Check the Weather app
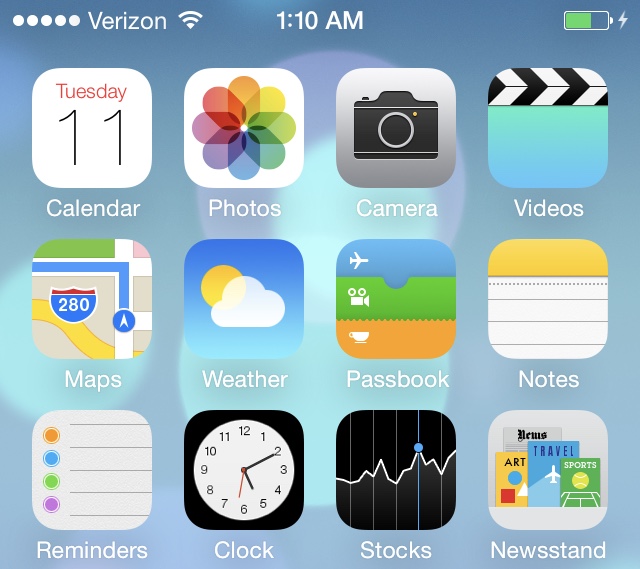The height and width of the screenshot is (569, 640). click(244, 299)
